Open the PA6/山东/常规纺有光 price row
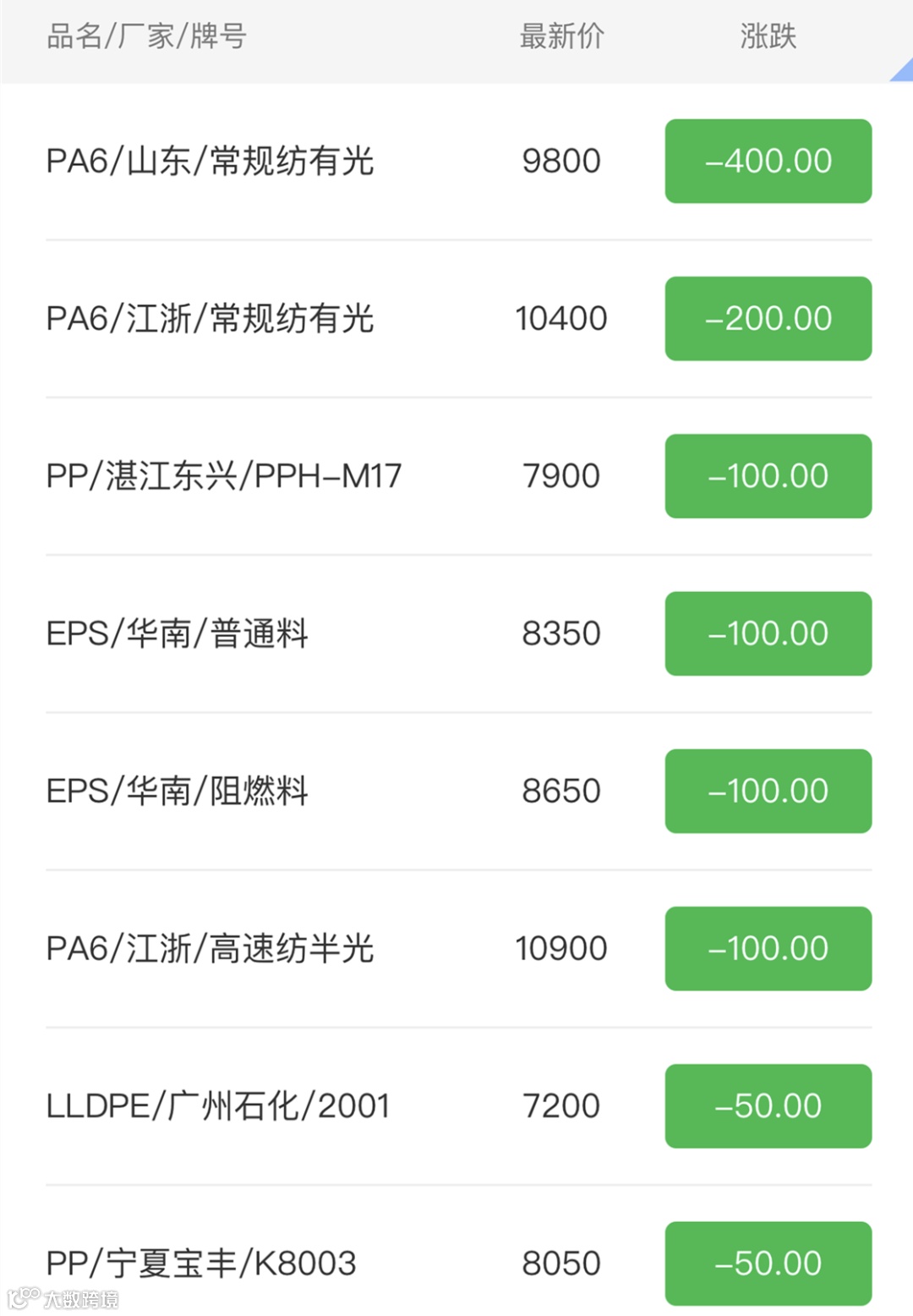 pos(210,161)
